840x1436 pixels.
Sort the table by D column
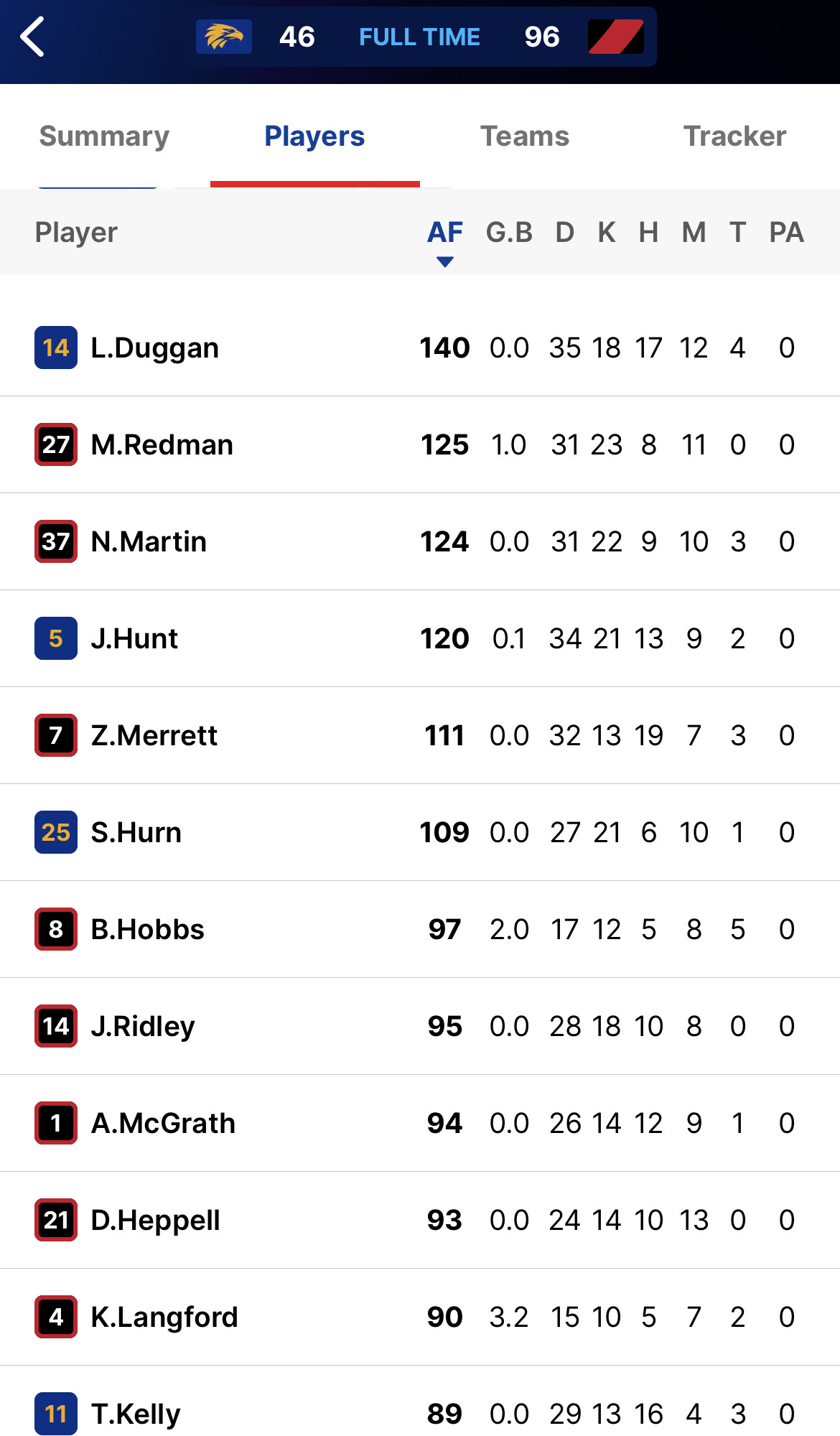pyautogui.click(x=564, y=233)
